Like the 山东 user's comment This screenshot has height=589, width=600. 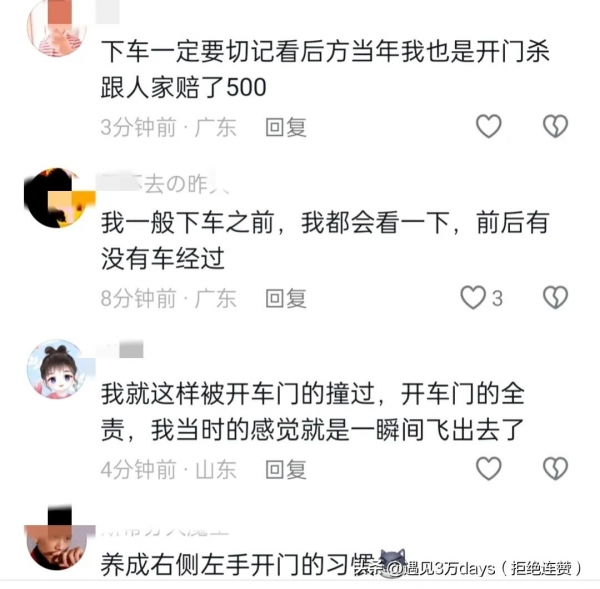pyautogui.click(x=488, y=468)
